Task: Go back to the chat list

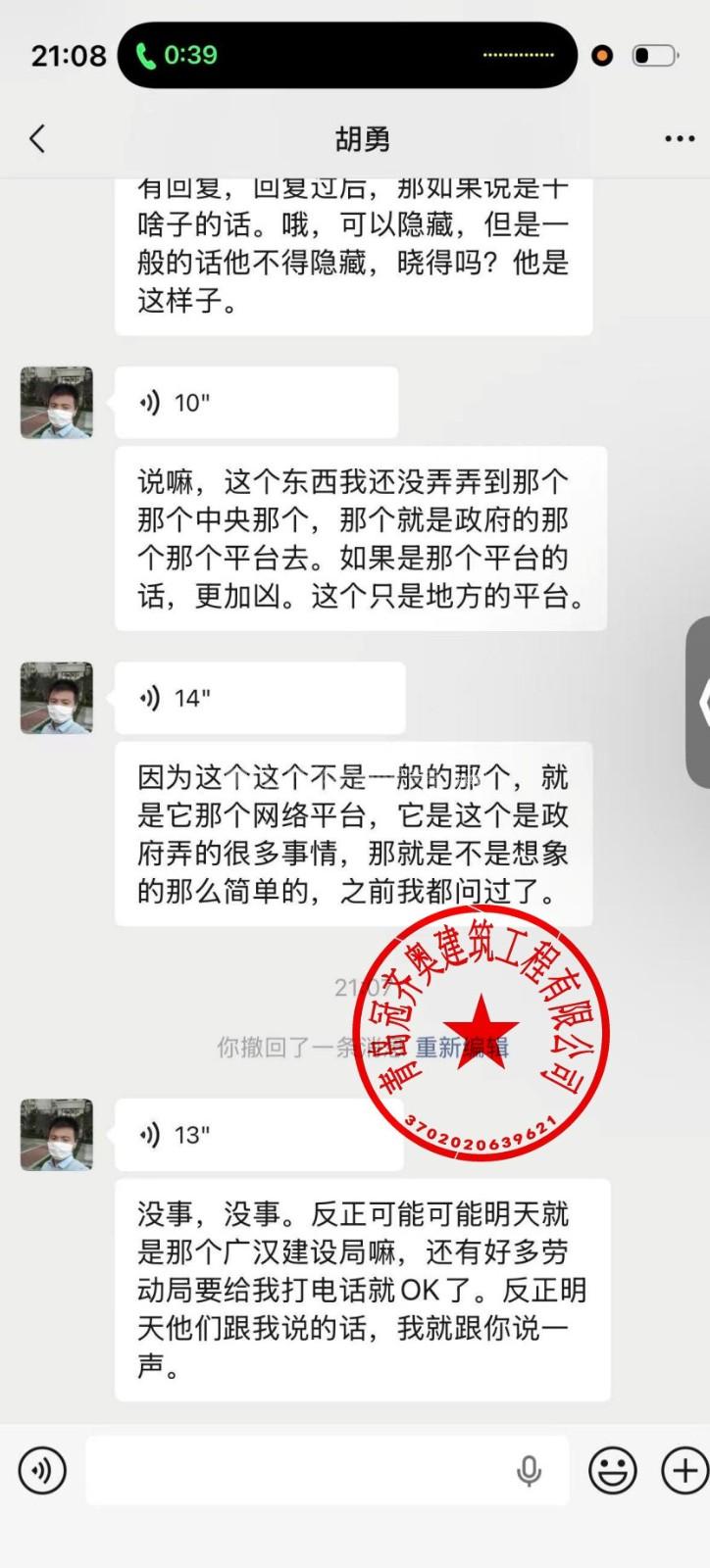Action: [x=37, y=139]
